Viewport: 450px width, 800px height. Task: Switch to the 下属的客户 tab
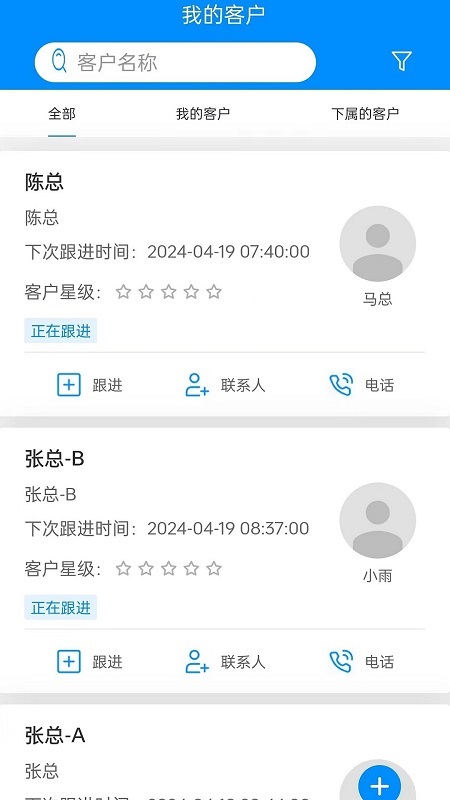pos(365,114)
